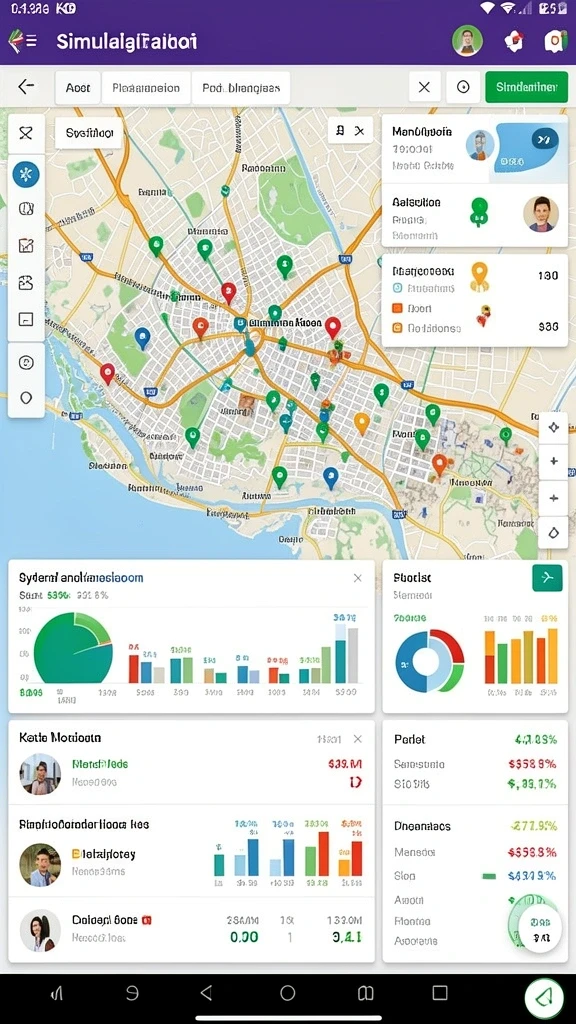Go back using the system navigation triangle

pos(206,993)
